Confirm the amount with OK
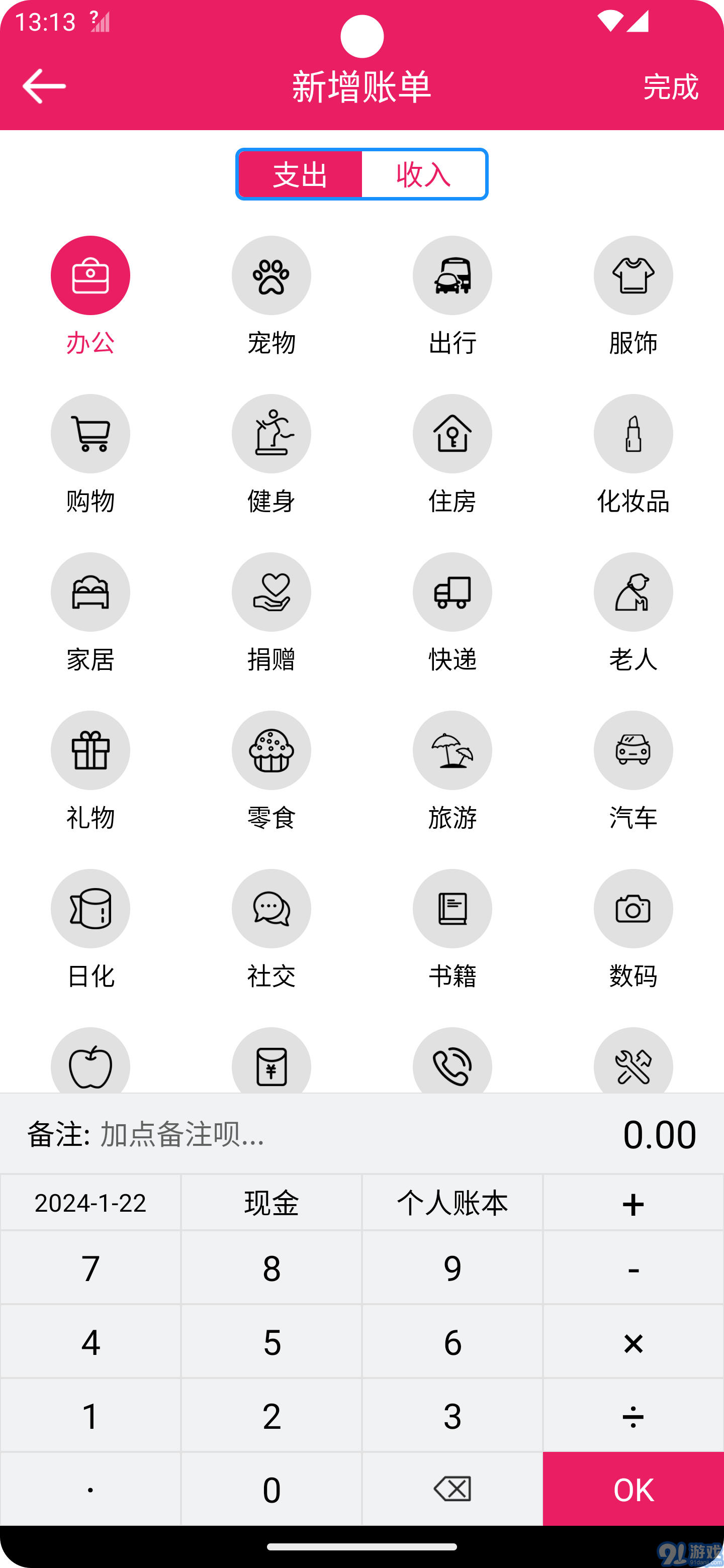This screenshot has height=1568, width=724. (x=633, y=1489)
